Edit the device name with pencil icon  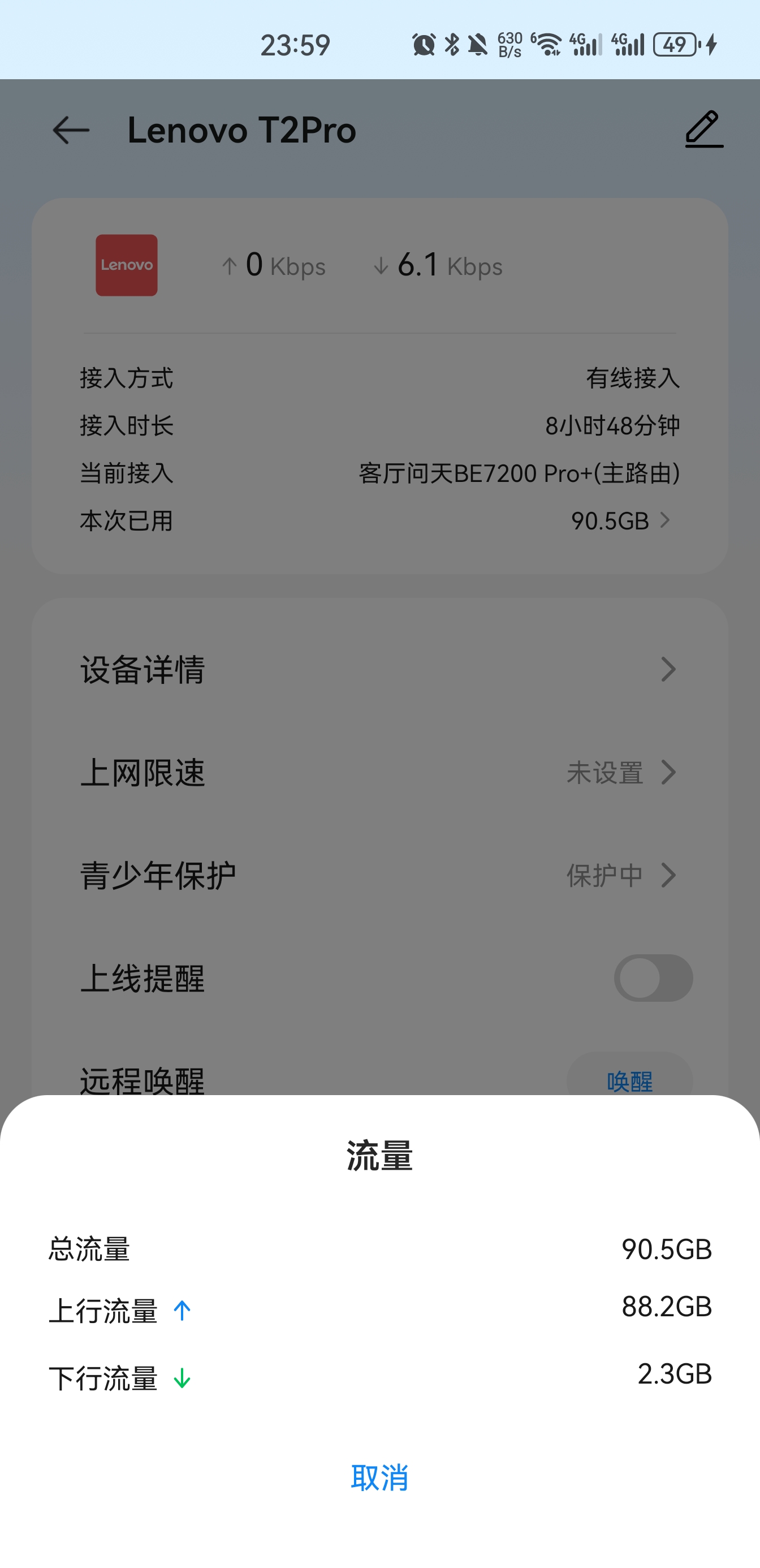tap(704, 129)
